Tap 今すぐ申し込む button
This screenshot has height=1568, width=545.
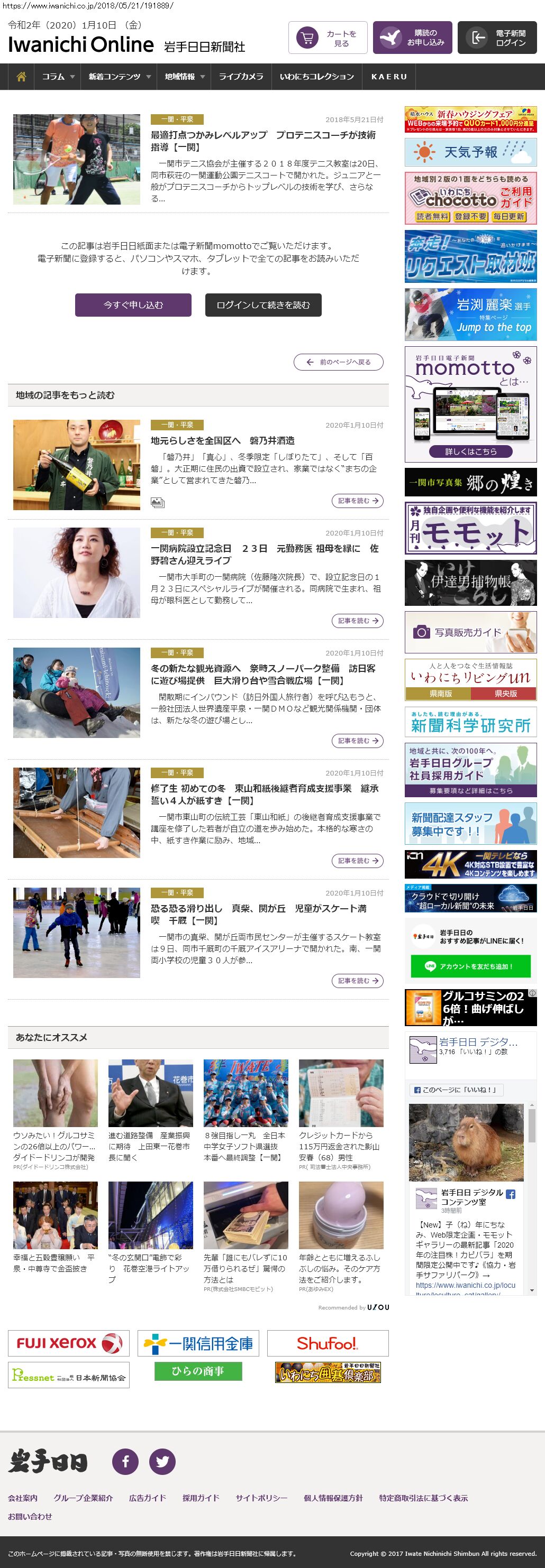[x=133, y=305]
